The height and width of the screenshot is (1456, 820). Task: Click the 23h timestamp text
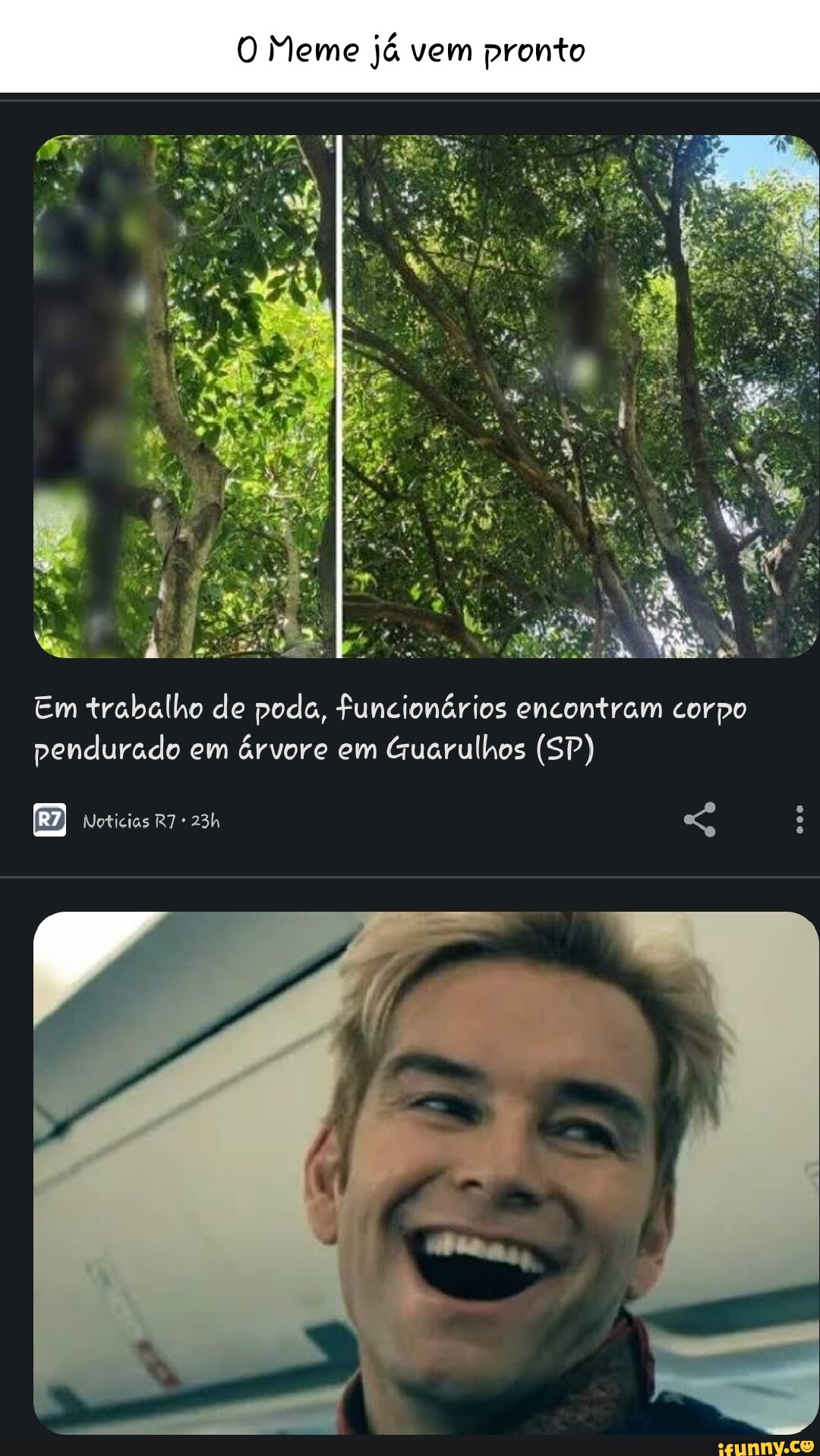point(209,818)
